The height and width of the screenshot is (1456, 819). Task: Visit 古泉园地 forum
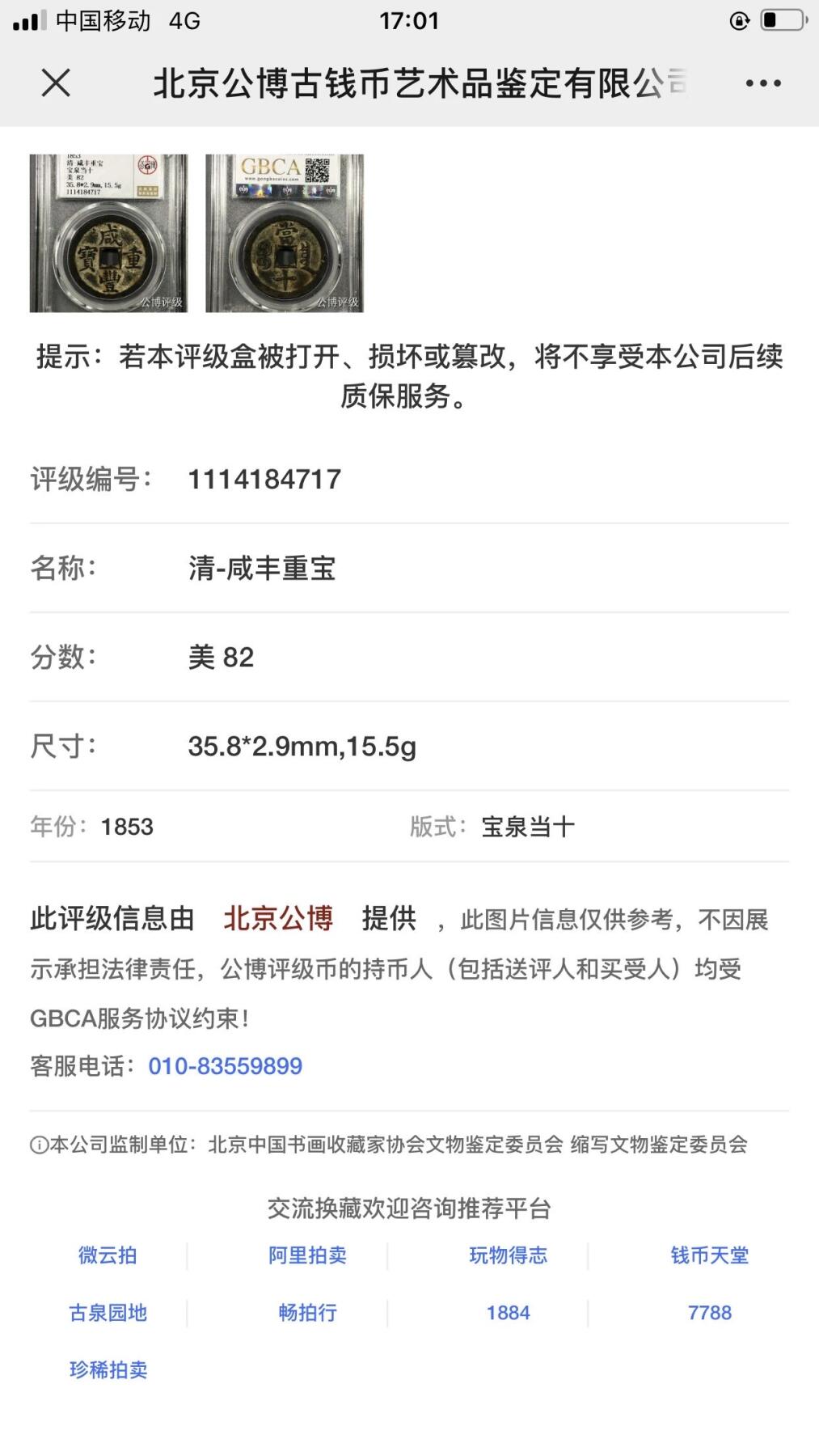point(108,1312)
